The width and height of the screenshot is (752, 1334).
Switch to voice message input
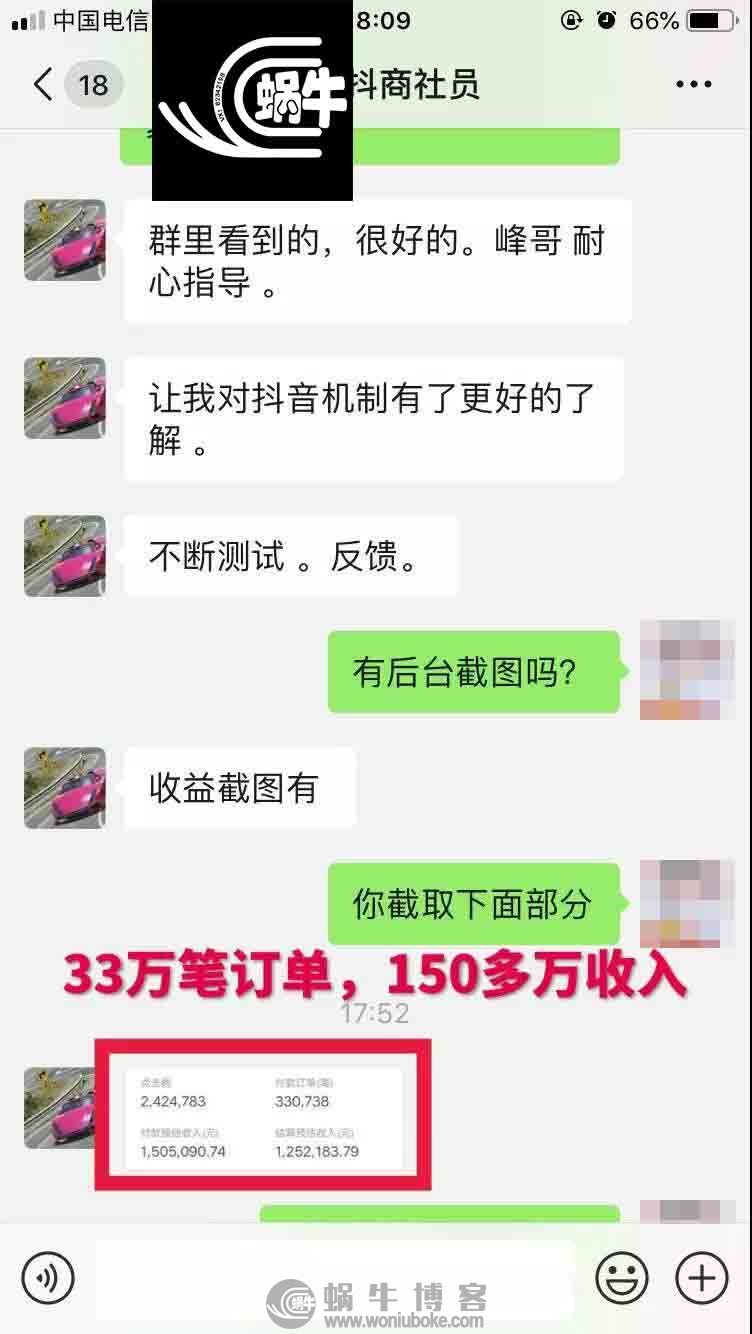tap(48, 1278)
